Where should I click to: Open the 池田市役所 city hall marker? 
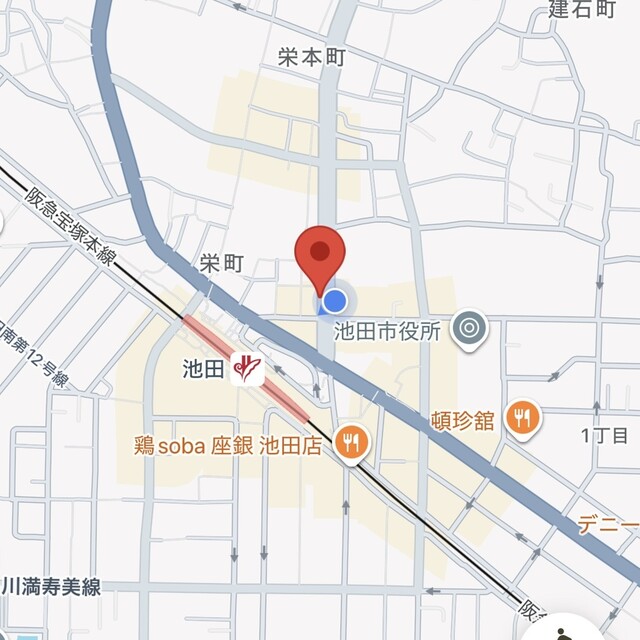click(467, 328)
